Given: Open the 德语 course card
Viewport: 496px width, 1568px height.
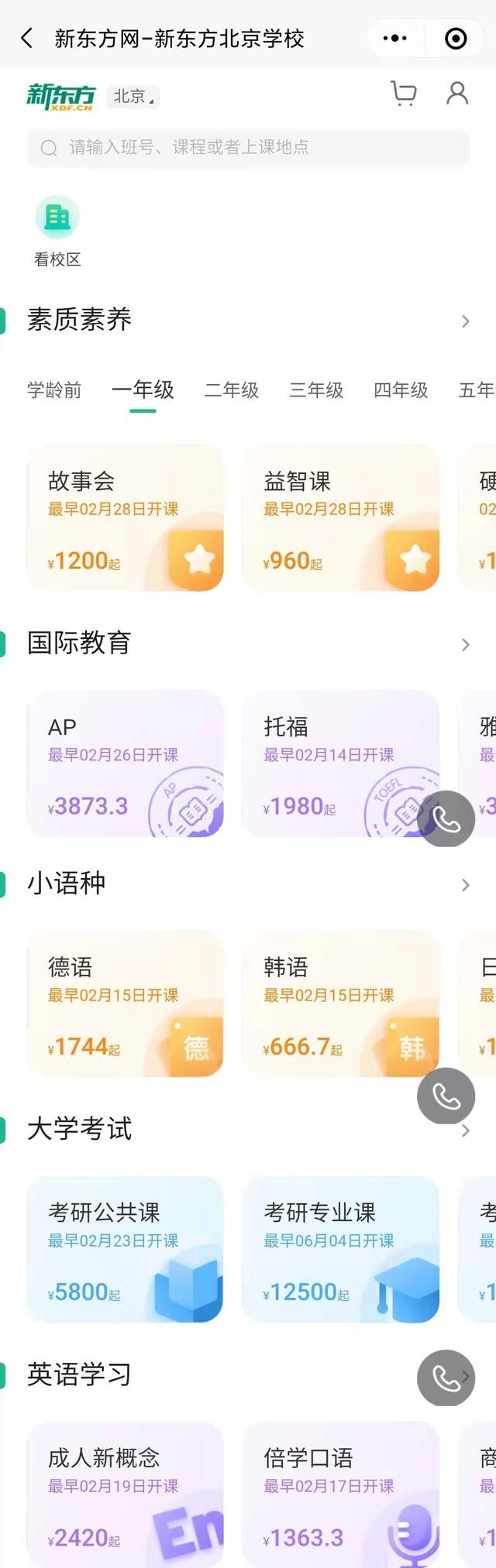Looking at the screenshot, I should point(126,1004).
